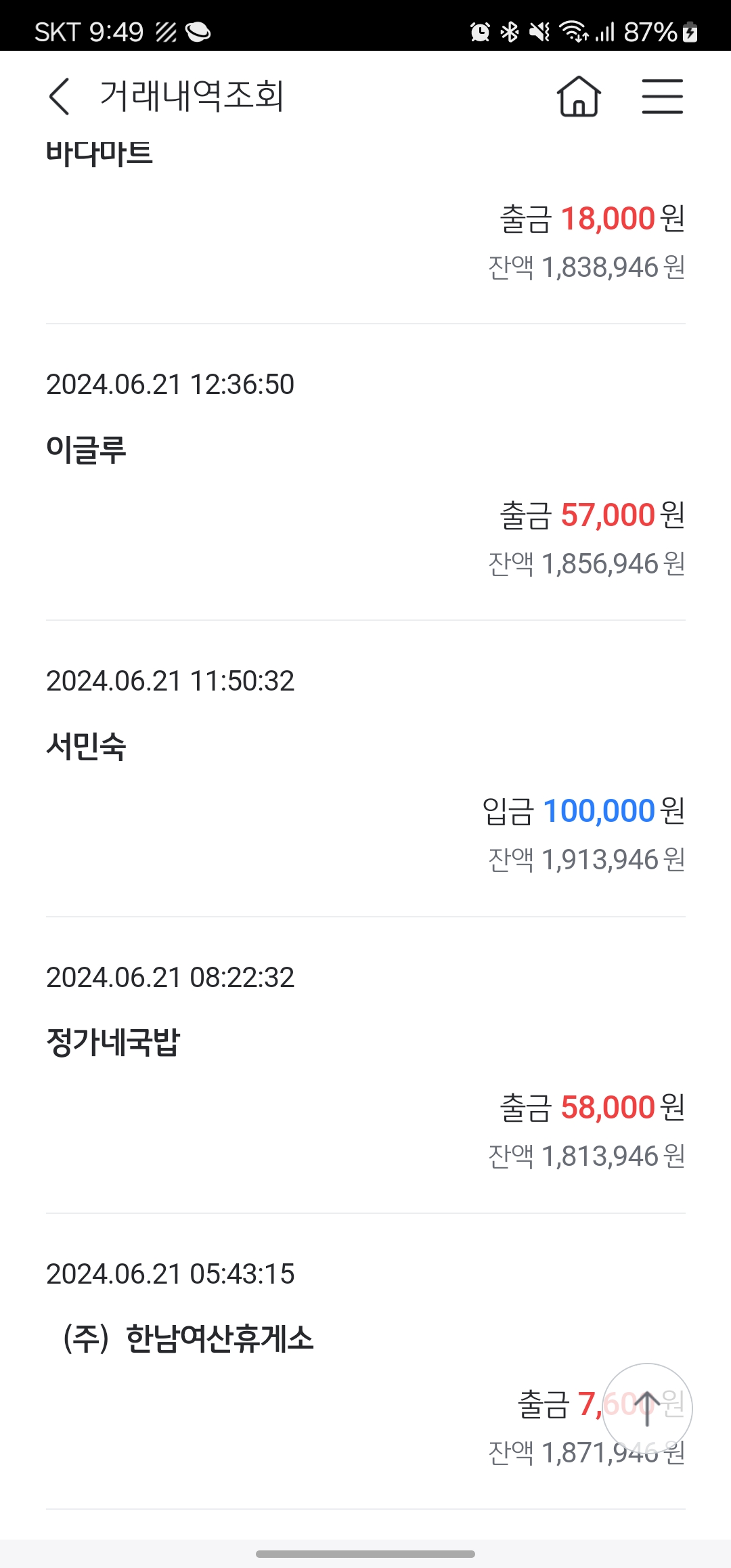Viewport: 731px width, 1568px height.
Task: Tap the scroll-to-top arrow button
Action: point(647,1408)
